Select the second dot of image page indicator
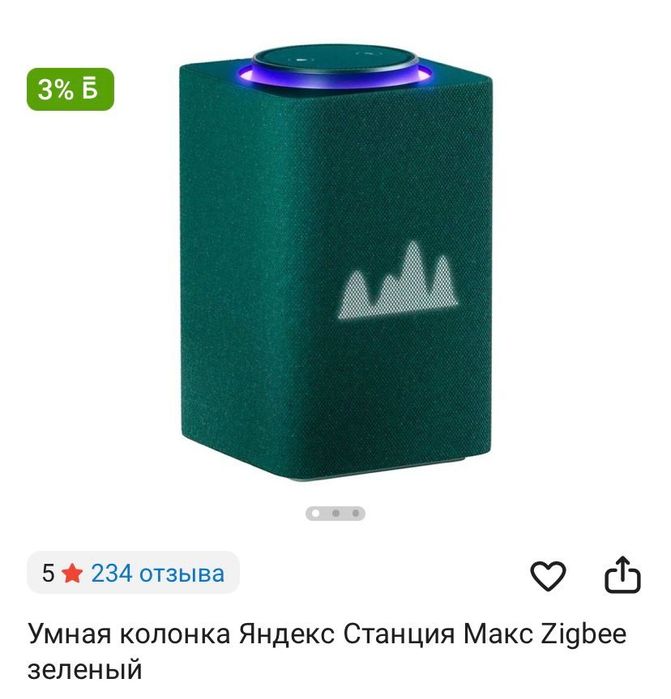Image resolution: width=671 pixels, height=699 pixels. pos(336,514)
